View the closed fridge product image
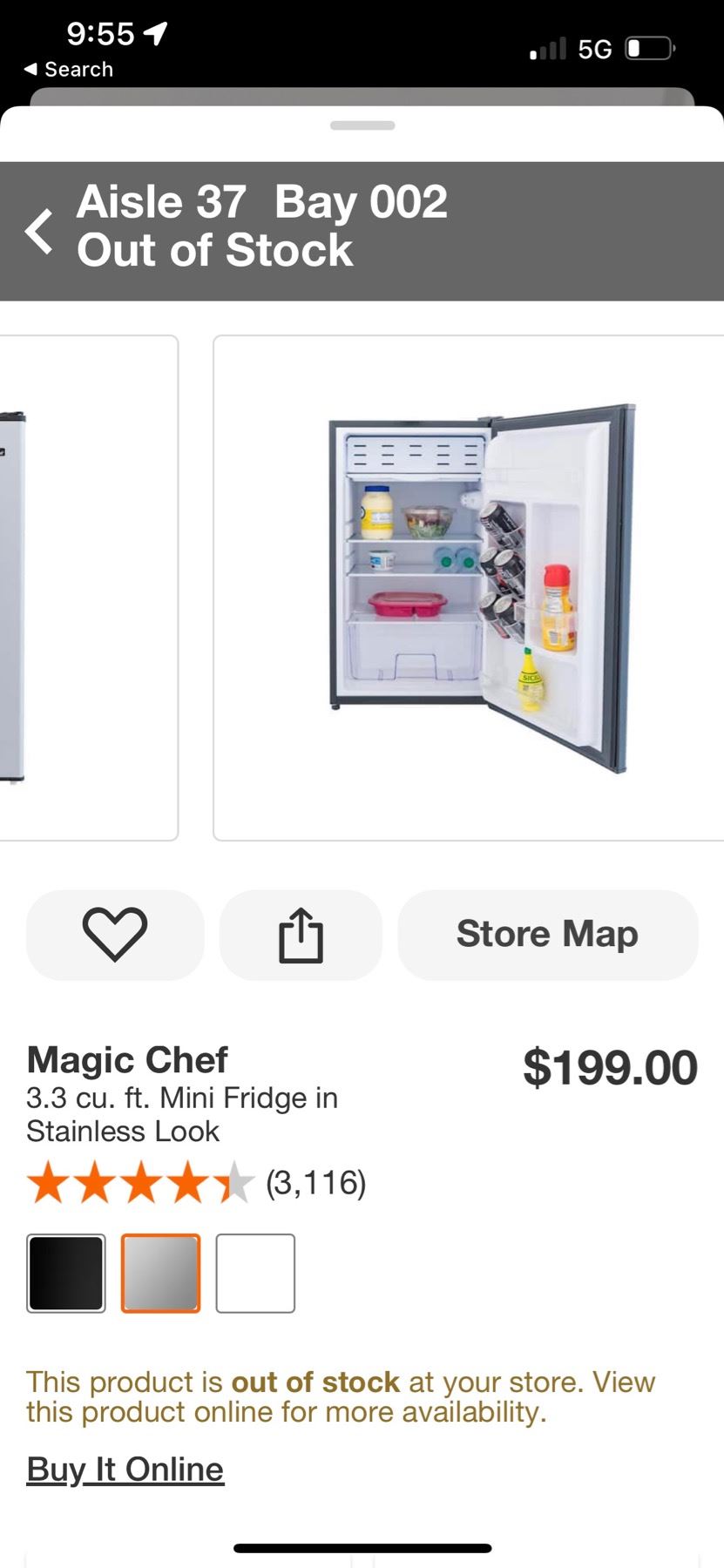The image size is (724, 1568). (x=87, y=588)
